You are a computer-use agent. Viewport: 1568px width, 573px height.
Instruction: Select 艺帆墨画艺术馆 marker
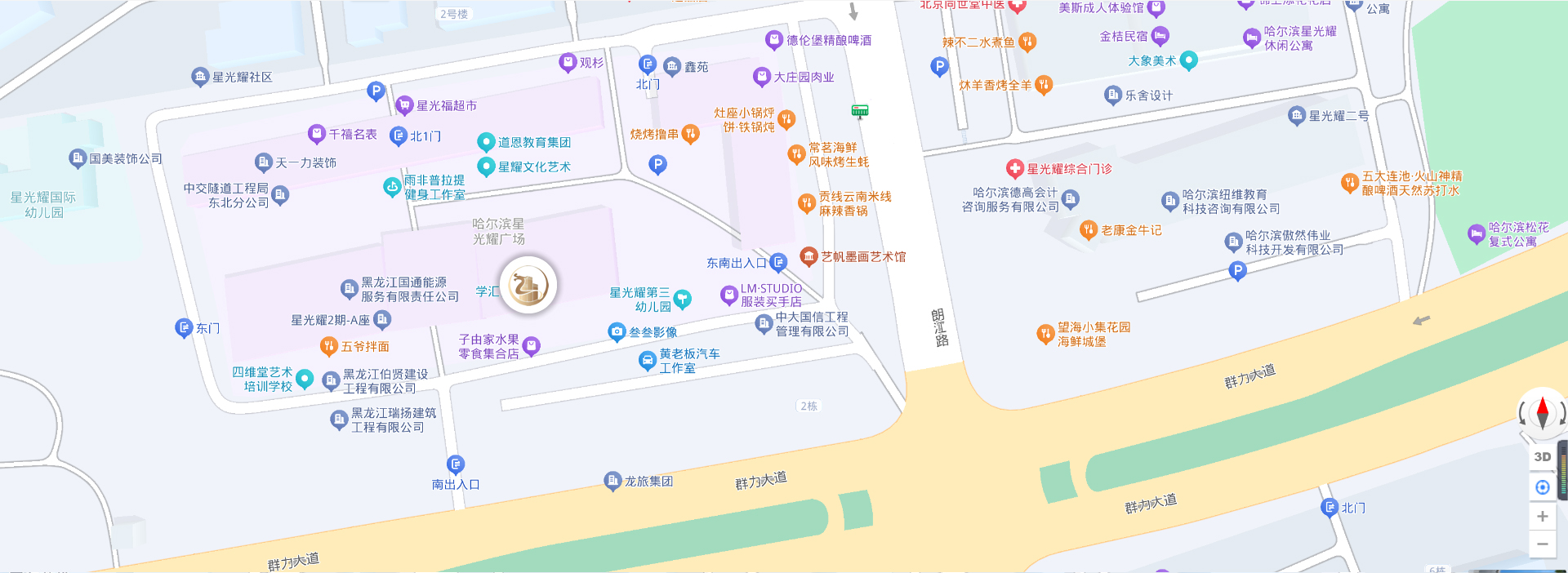point(808,256)
